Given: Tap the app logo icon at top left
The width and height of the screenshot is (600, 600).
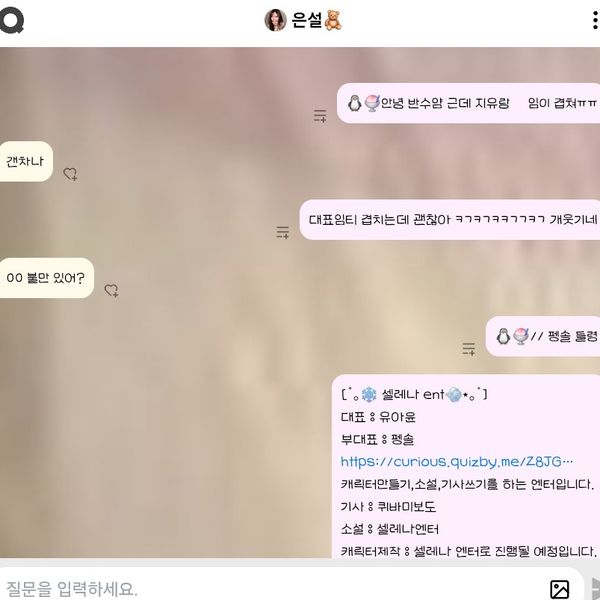Looking at the screenshot, I should (x=11, y=20).
